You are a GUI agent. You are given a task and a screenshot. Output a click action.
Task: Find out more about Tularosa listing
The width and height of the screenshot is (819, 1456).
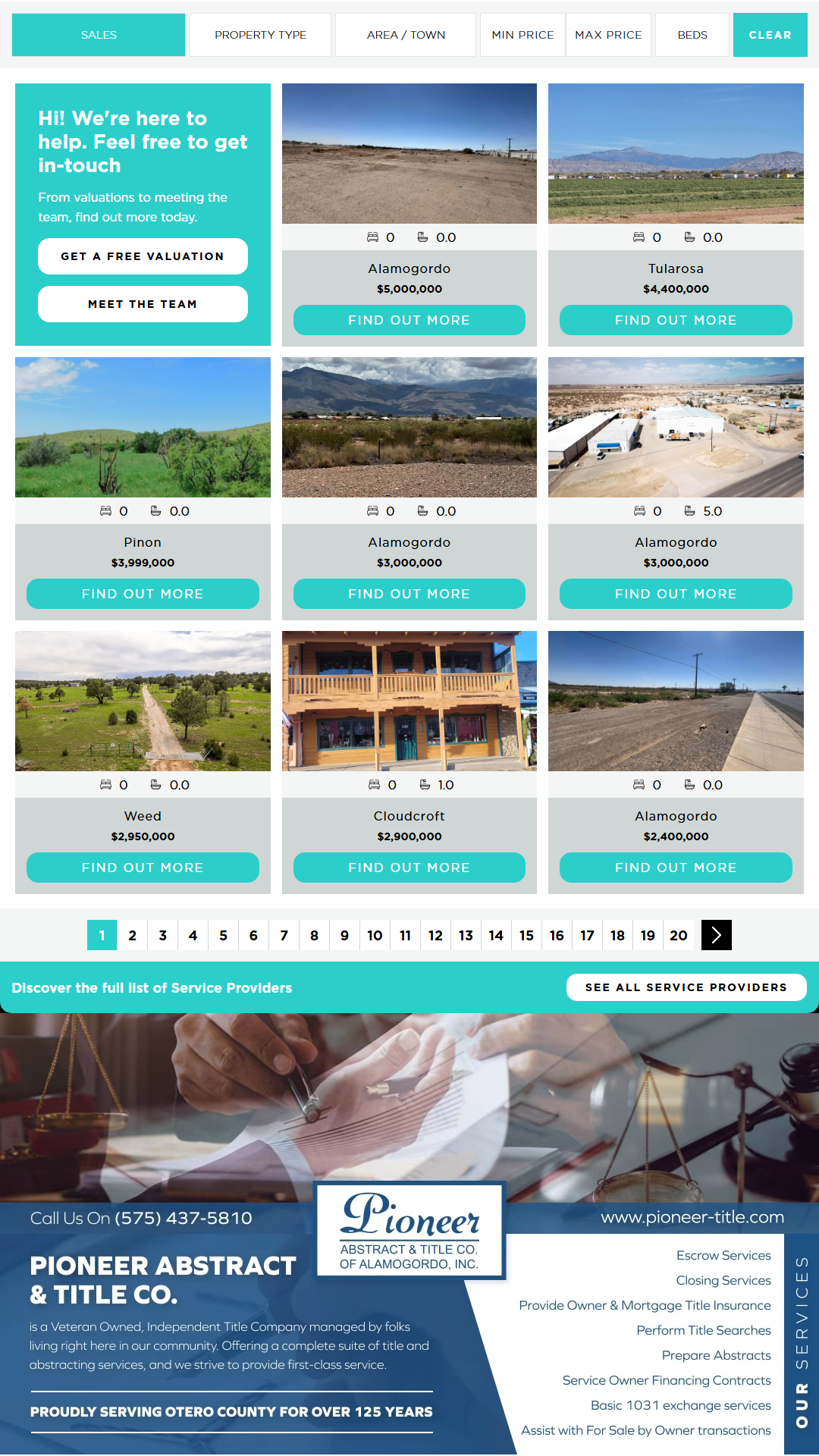(676, 320)
